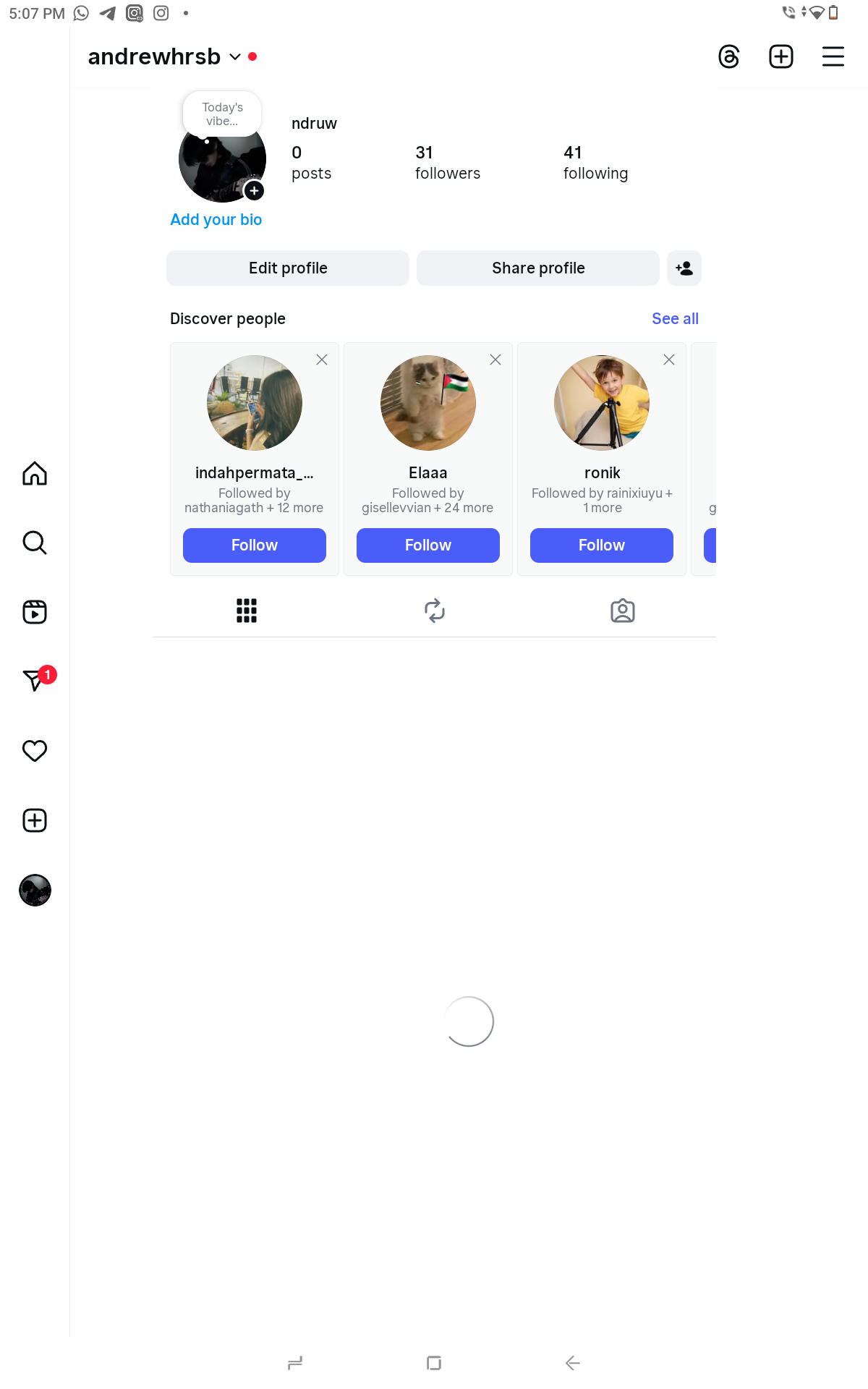Viewport: 868px width, 1389px height.
Task: See all suggested people
Action: point(674,319)
